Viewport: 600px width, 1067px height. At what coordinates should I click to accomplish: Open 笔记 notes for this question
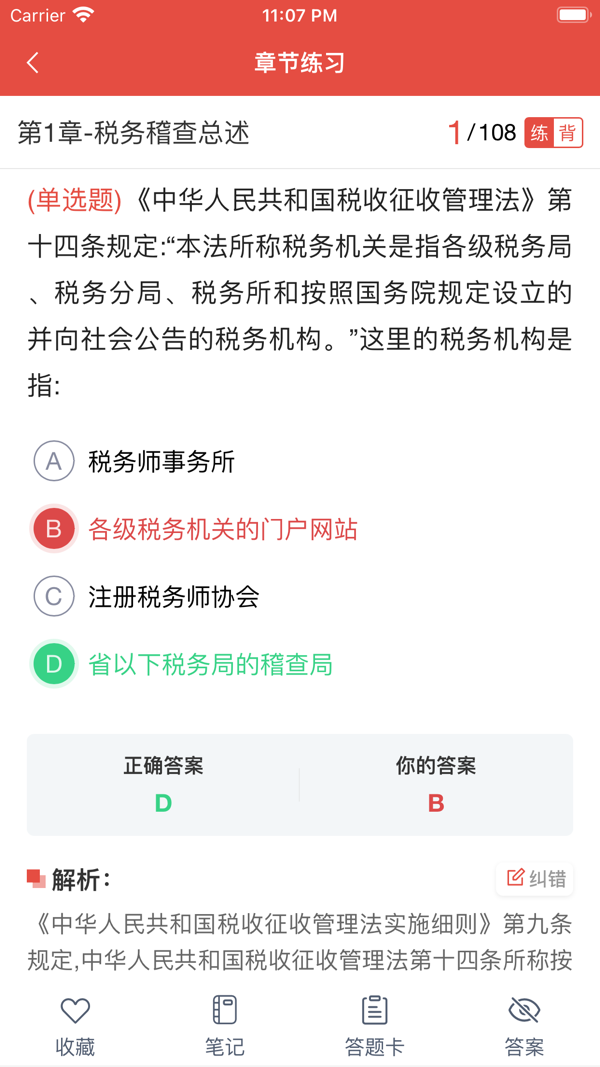point(225,1024)
